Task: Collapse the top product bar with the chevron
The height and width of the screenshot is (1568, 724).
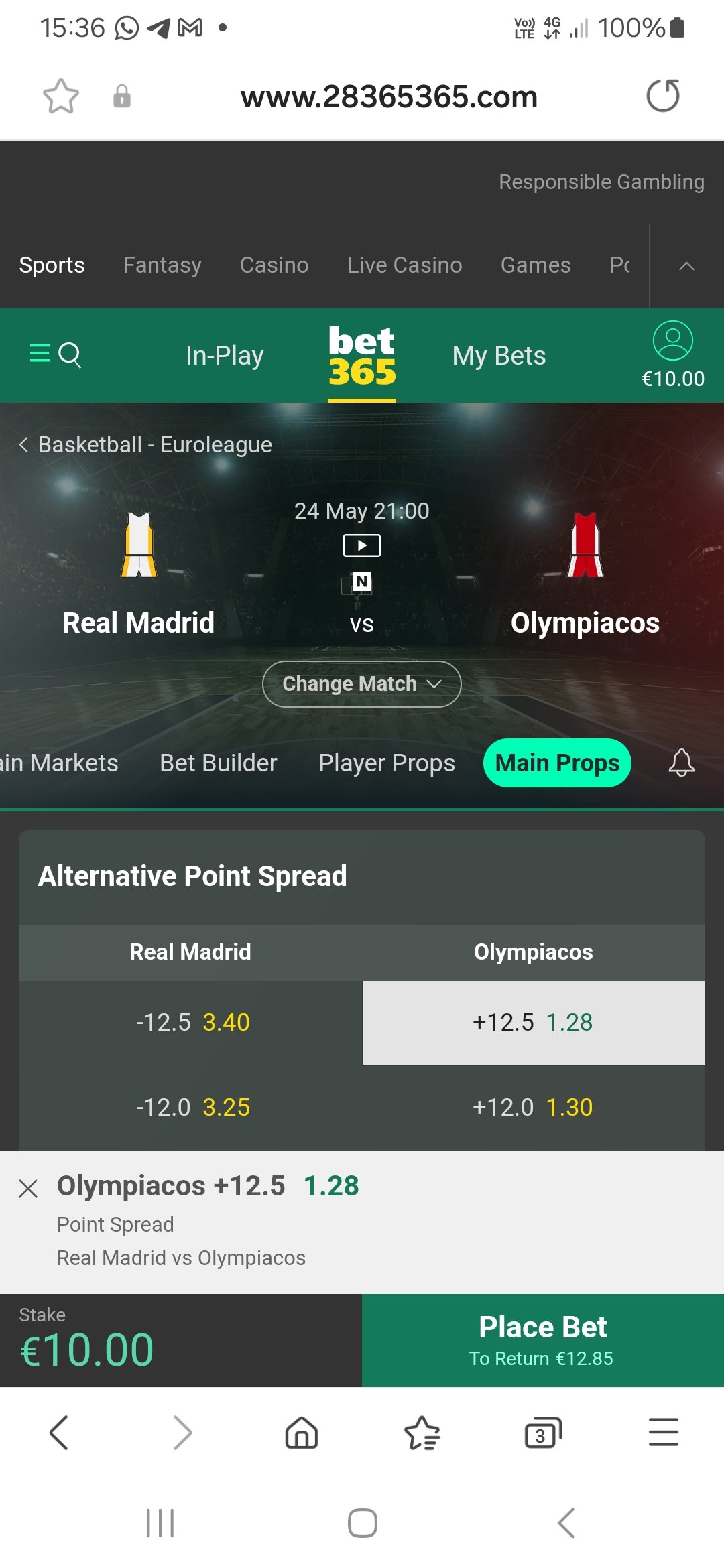Action: [x=686, y=266]
